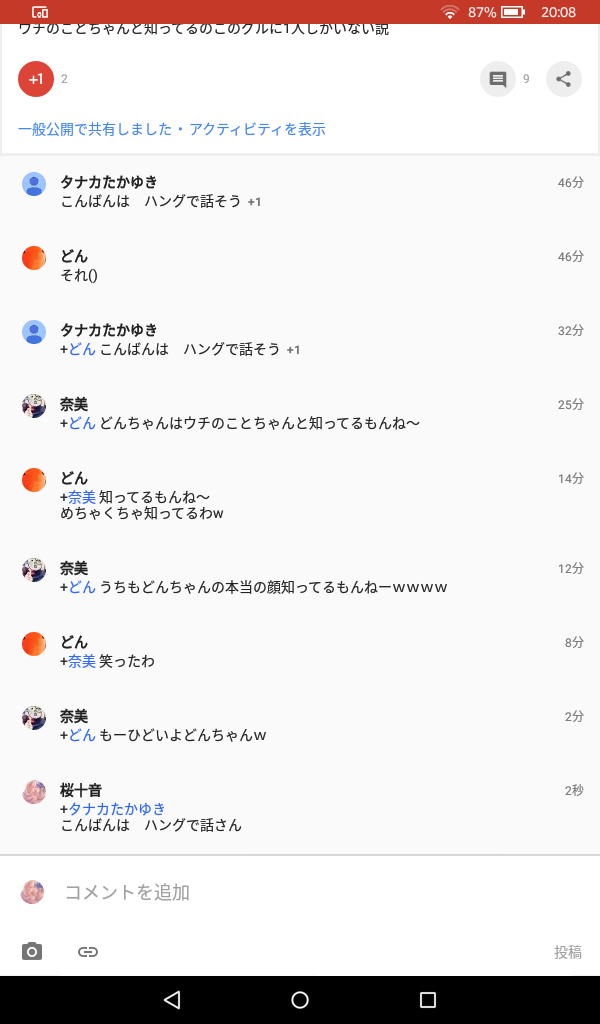Tap the red +1 button on the post
Viewport: 600px width, 1024px height.
[x=36, y=79]
